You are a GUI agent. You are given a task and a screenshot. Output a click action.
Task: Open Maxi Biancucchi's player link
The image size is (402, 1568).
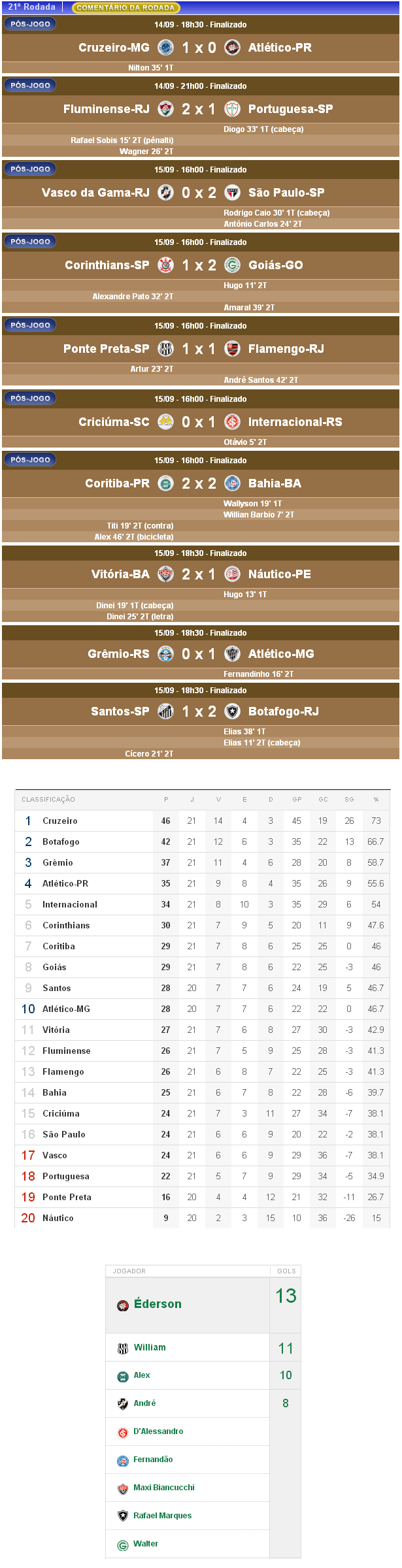(x=164, y=1488)
